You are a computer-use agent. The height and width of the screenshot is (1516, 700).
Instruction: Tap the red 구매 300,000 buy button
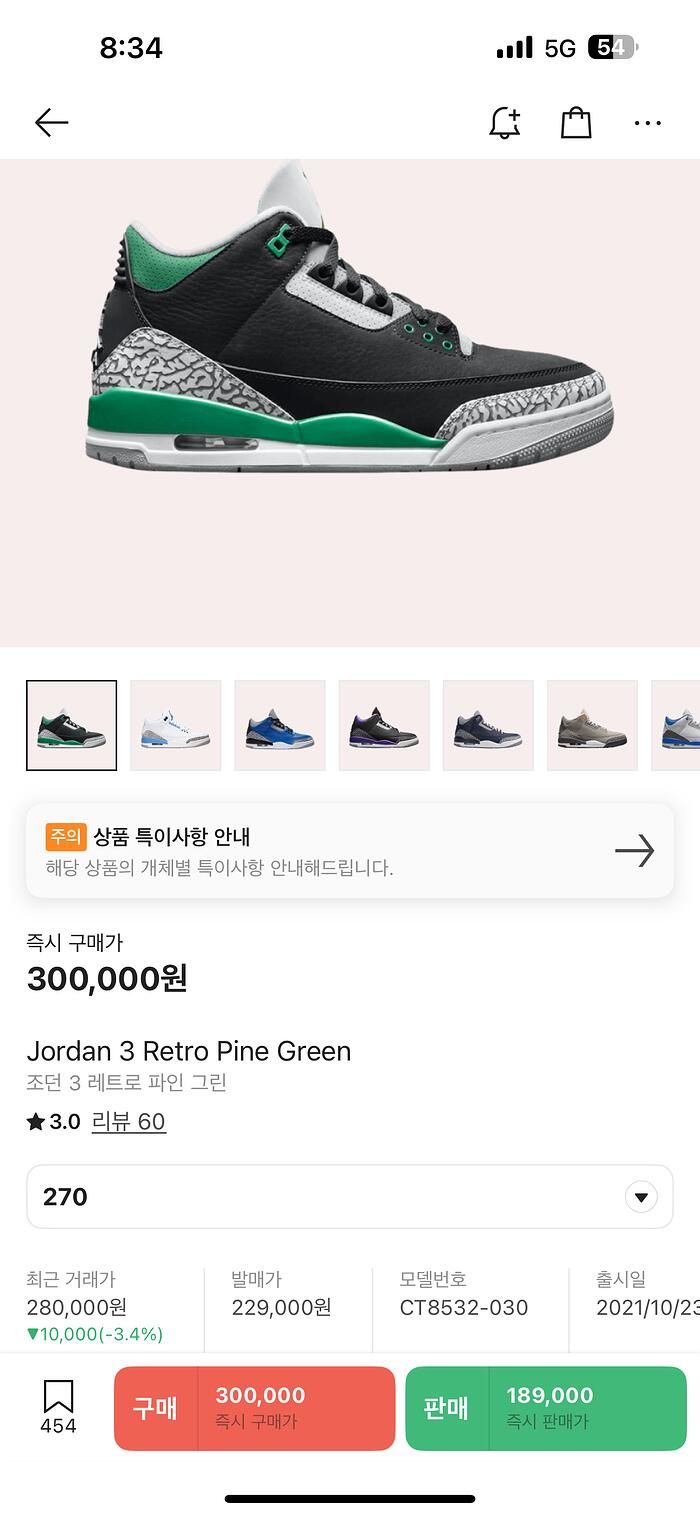pyautogui.click(x=255, y=1408)
